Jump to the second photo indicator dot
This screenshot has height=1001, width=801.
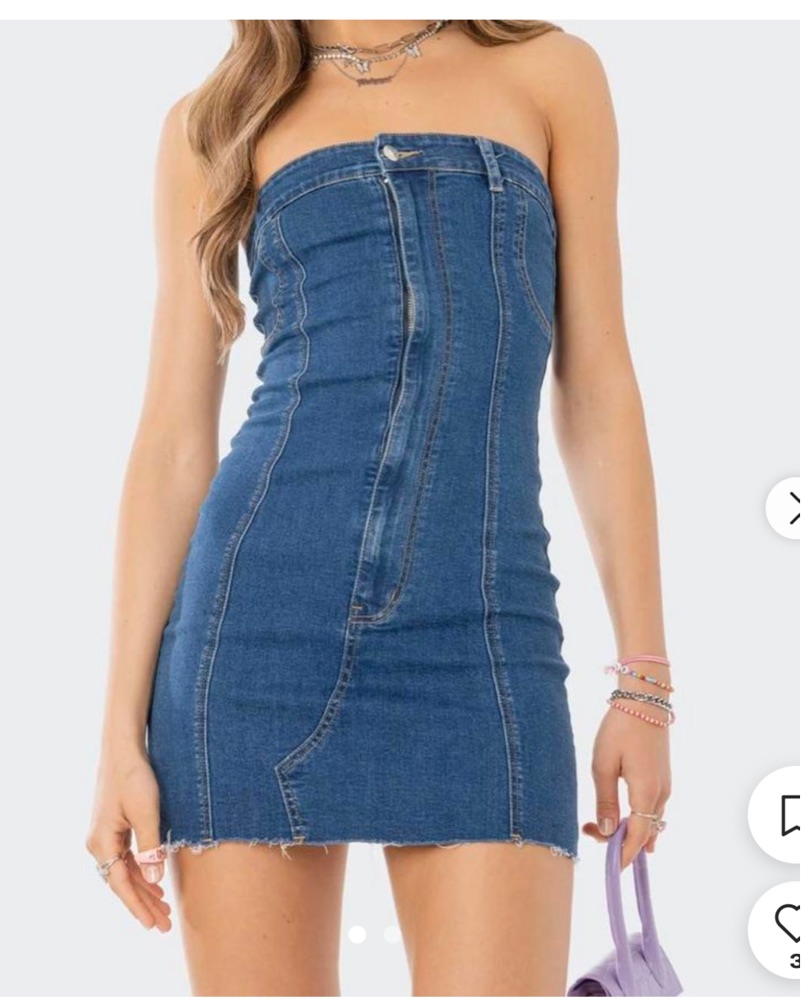tap(393, 934)
